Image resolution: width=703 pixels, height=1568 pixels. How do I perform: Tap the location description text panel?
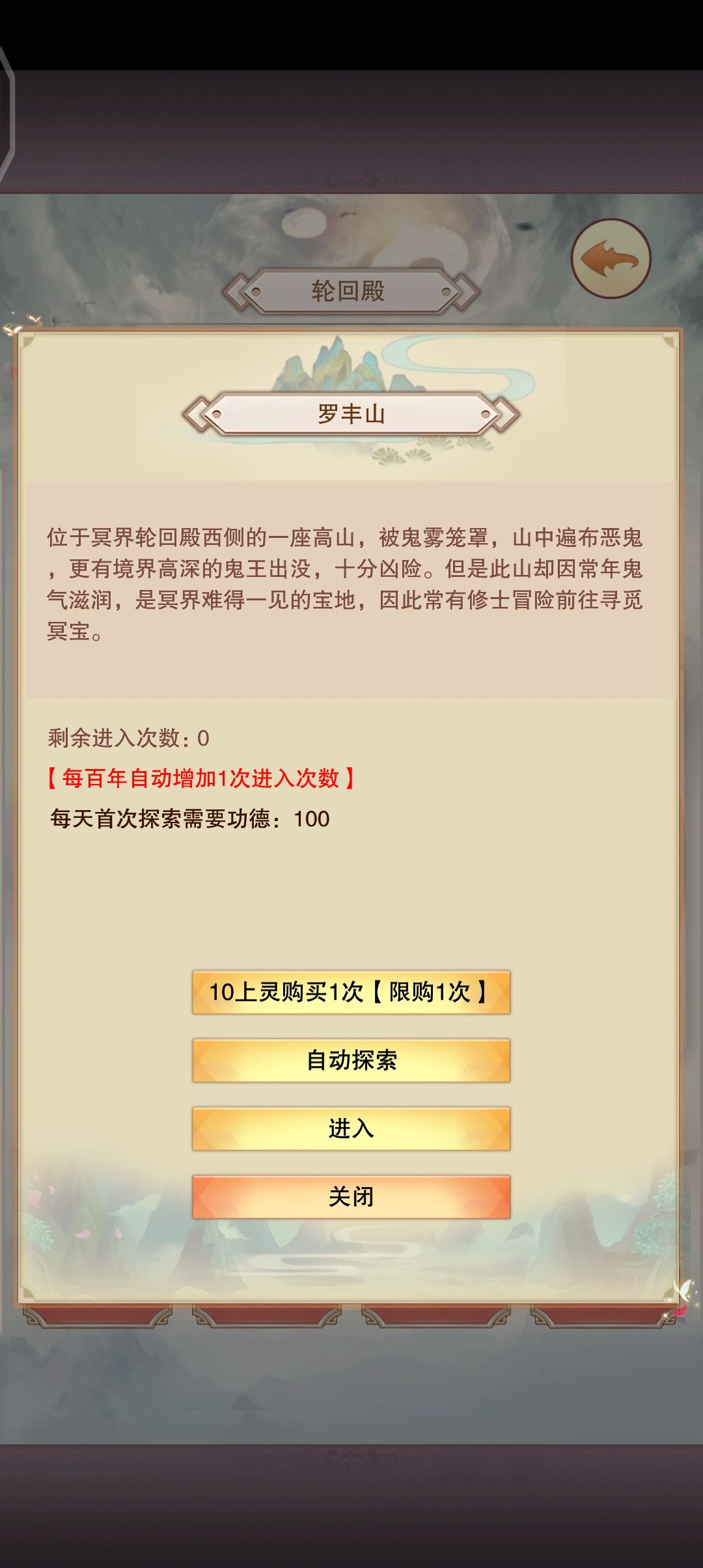351,586
